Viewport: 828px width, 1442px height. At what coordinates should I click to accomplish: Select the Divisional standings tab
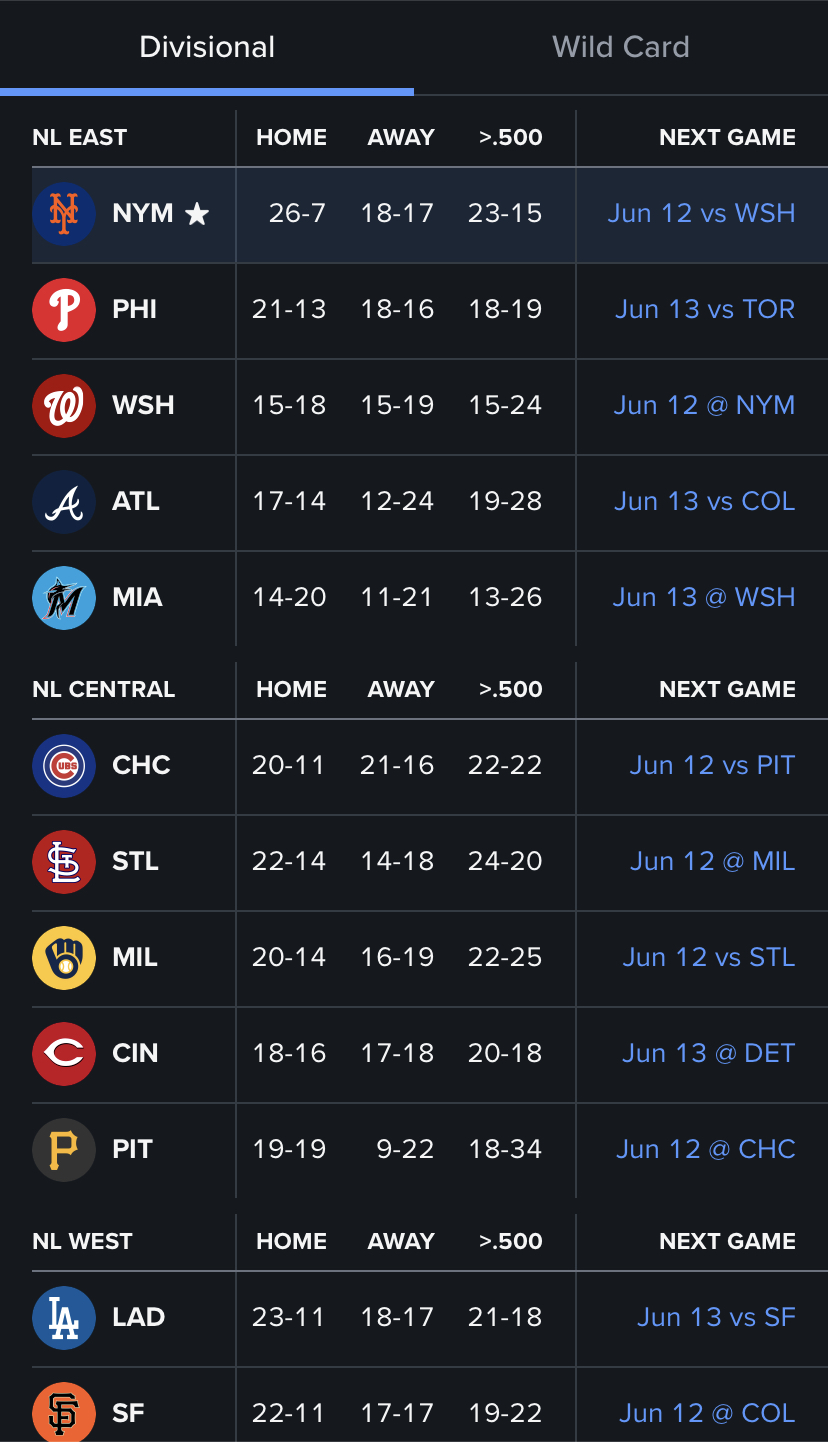pyautogui.click(x=207, y=47)
